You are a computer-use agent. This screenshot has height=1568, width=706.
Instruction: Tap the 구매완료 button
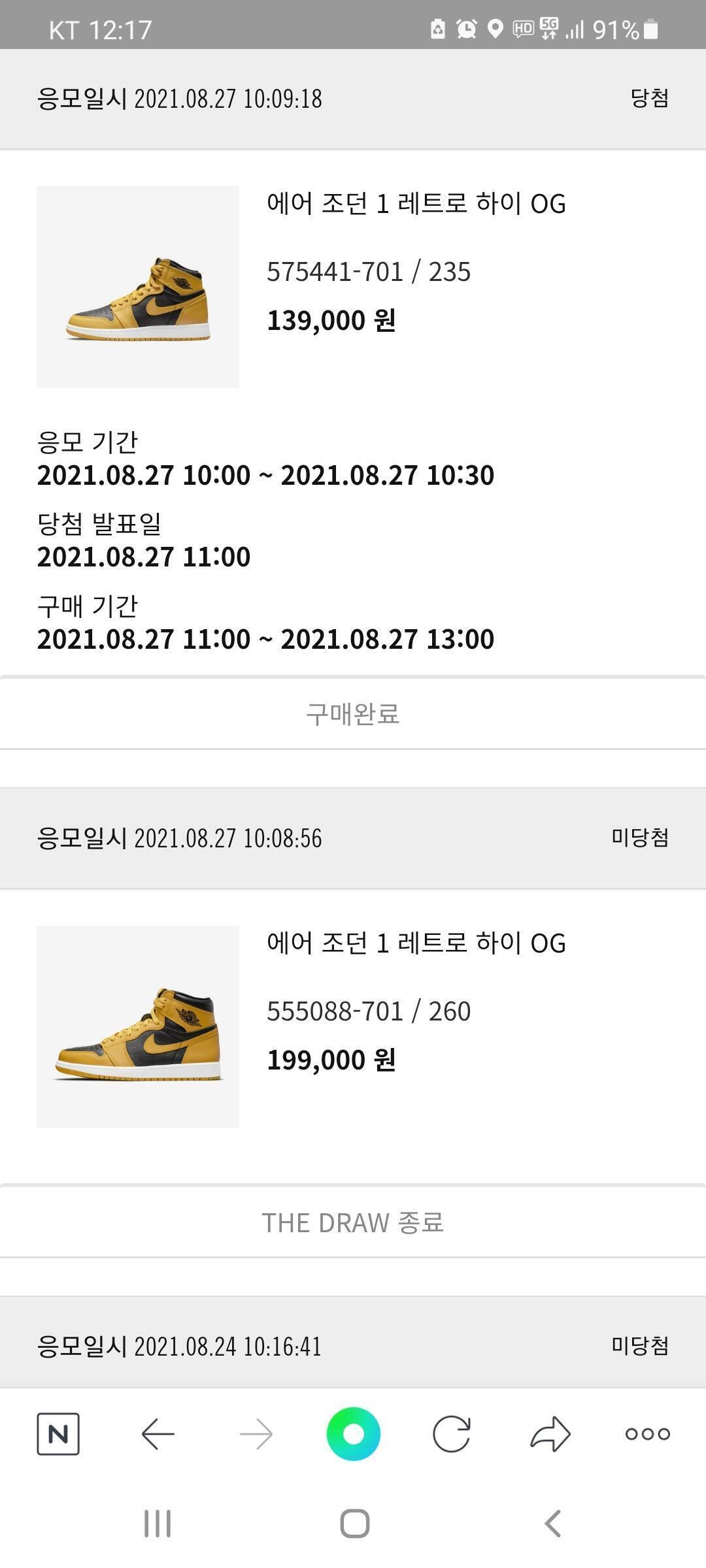coord(353,713)
